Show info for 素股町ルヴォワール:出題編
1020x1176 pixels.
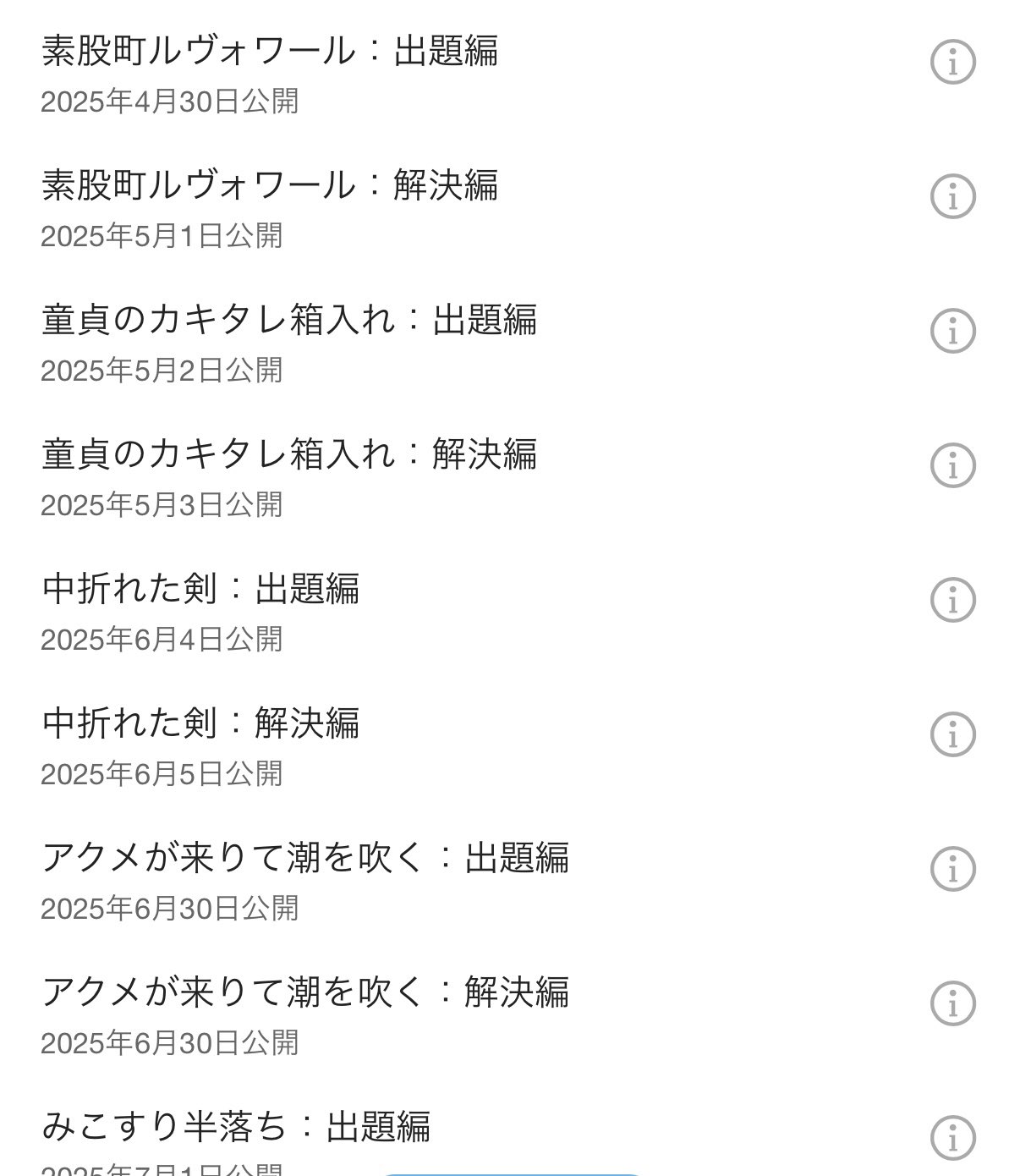[x=953, y=62]
